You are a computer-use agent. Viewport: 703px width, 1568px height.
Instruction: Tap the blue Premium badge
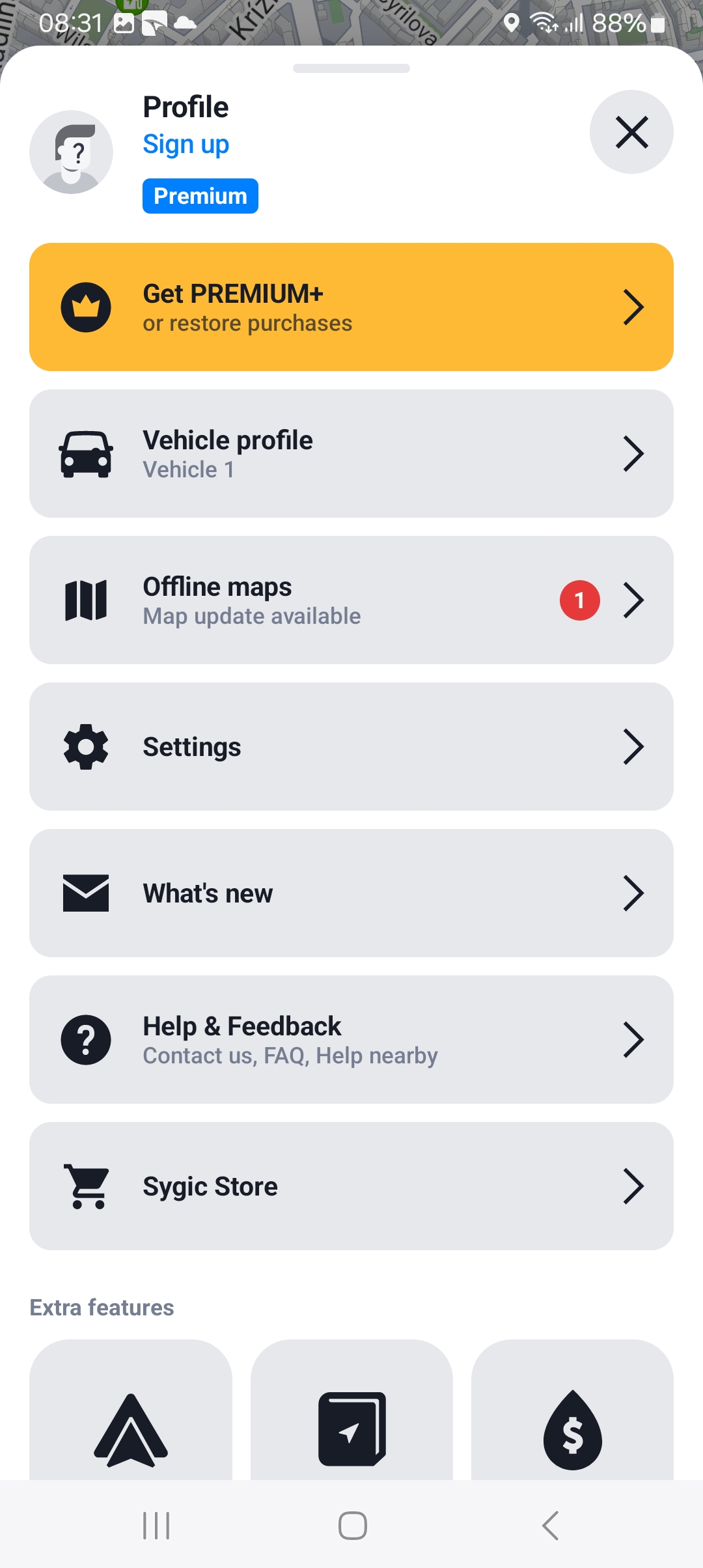[x=200, y=196]
